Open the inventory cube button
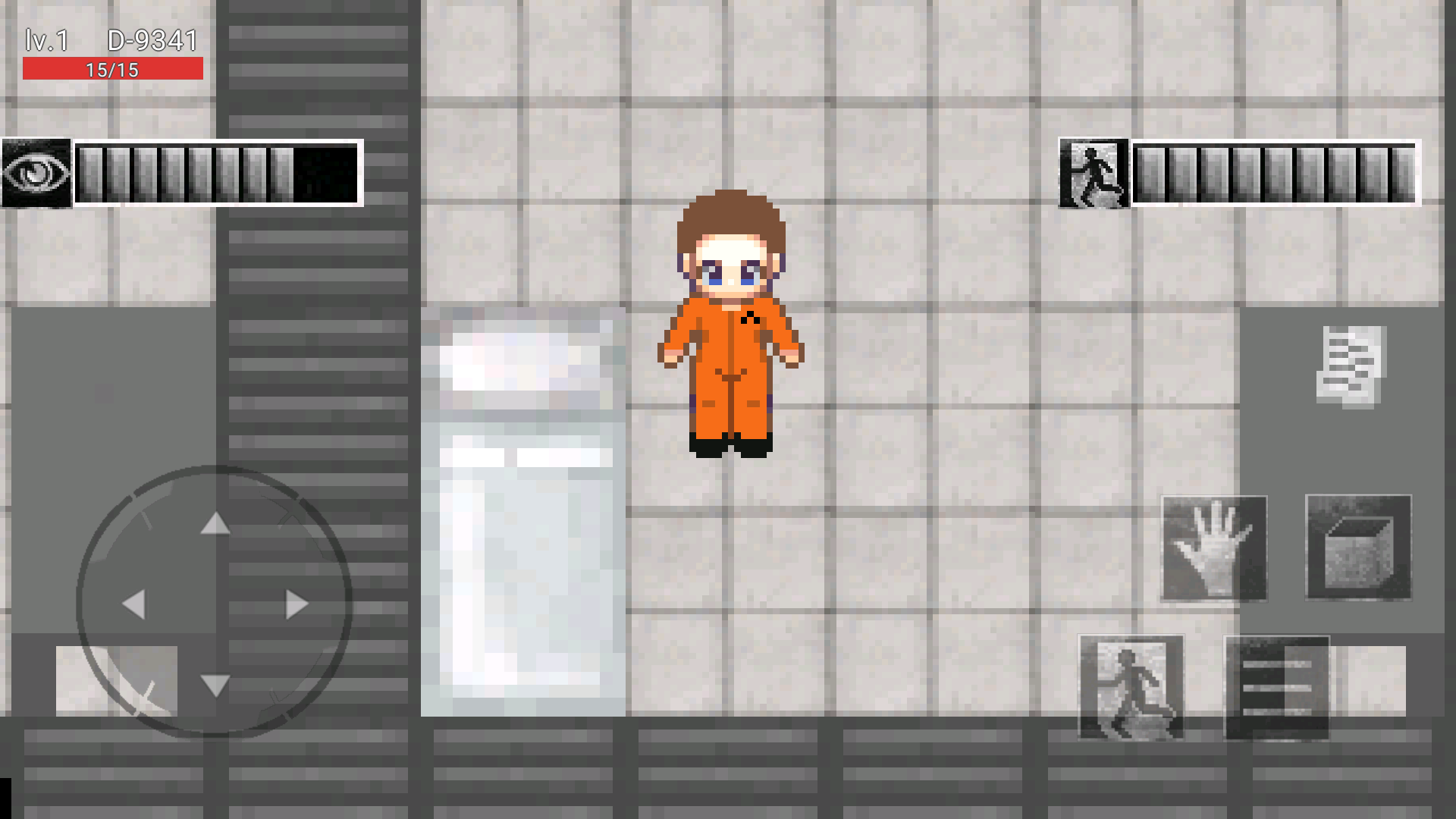The image size is (1456, 819). pos(1357,548)
